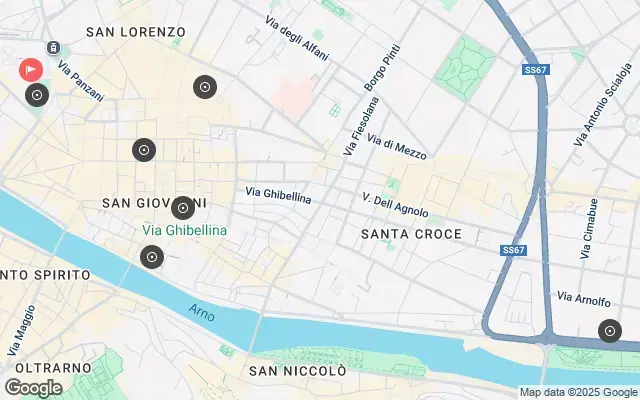Open the pin below the San Lorenzo label
Image resolution: width=640 pixels, height=400 pixels.
point(205,88)
